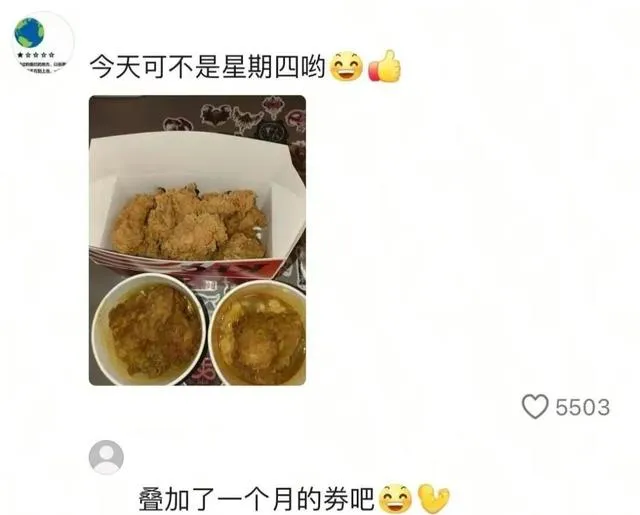Open the gray default avatar of the replier

pyautogui.click(x=106, y=457)
